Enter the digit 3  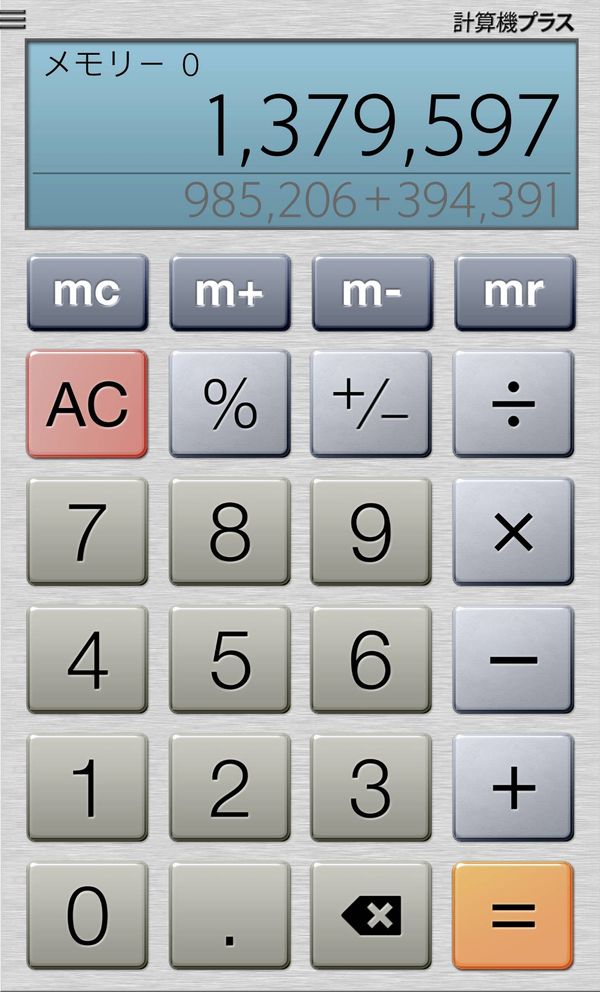(x=371, y=788)
